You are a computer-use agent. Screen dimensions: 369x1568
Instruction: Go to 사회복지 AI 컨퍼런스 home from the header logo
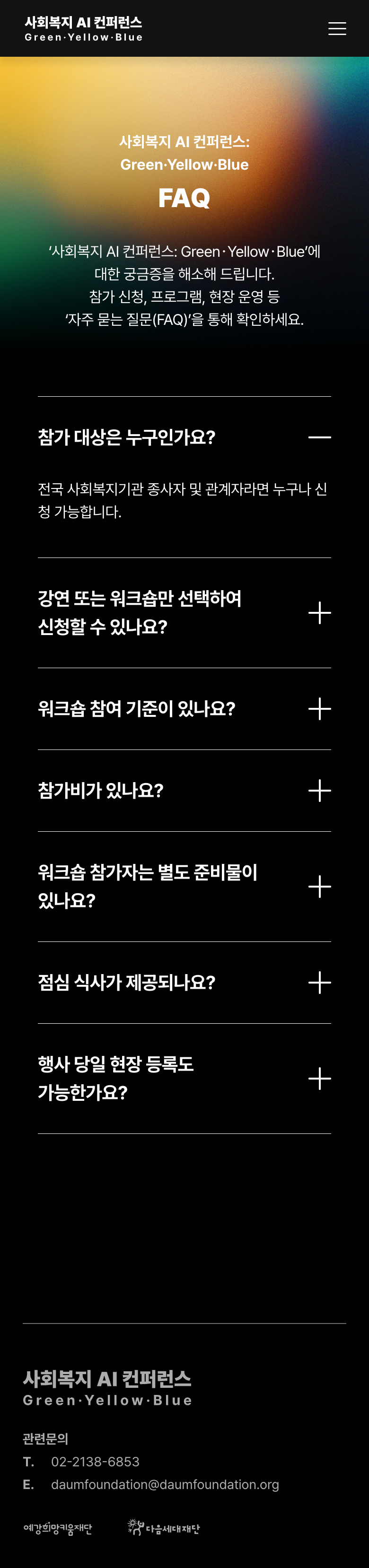[83, 29]
